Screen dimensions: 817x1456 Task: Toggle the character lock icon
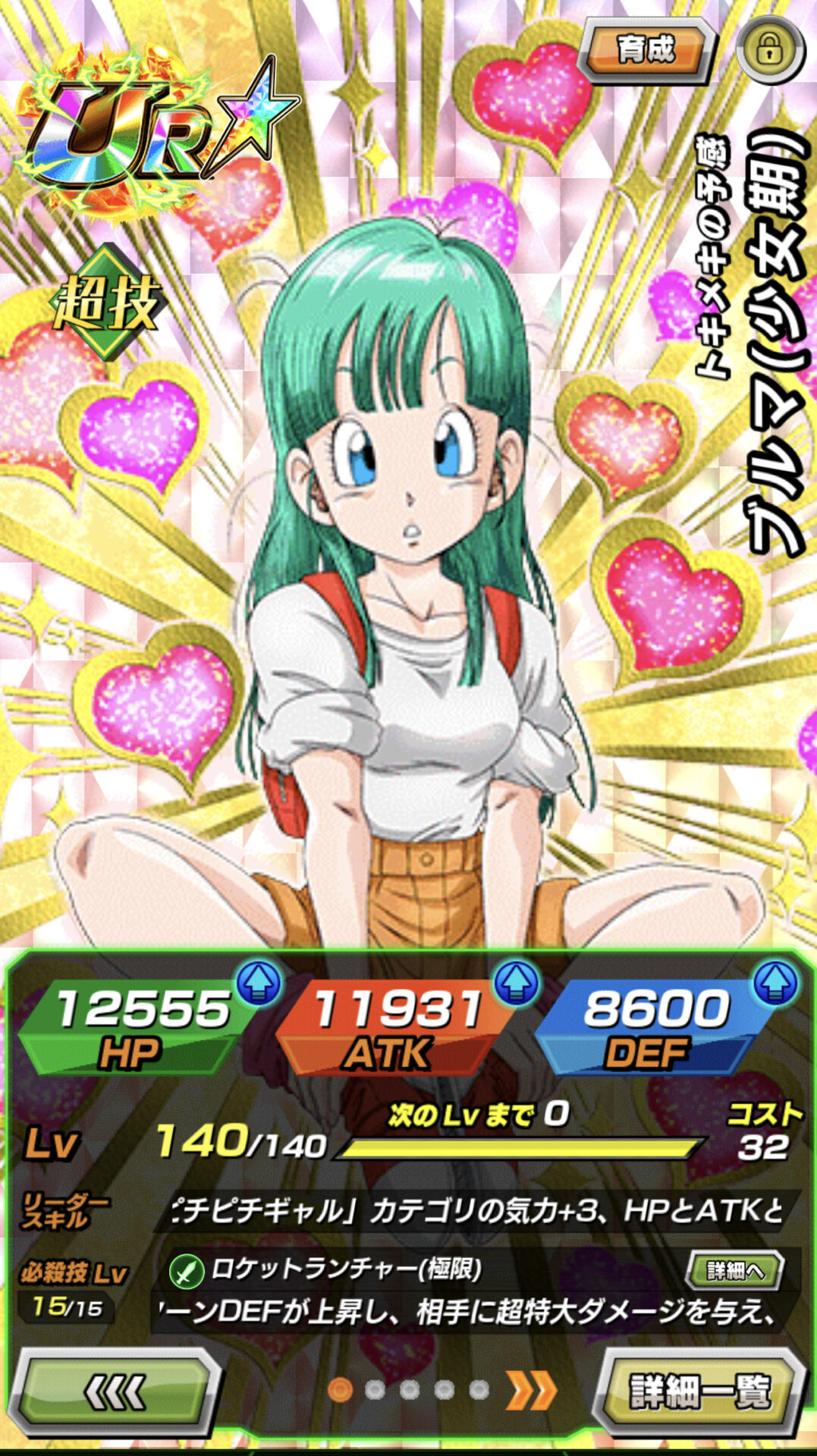click(769, 50)
